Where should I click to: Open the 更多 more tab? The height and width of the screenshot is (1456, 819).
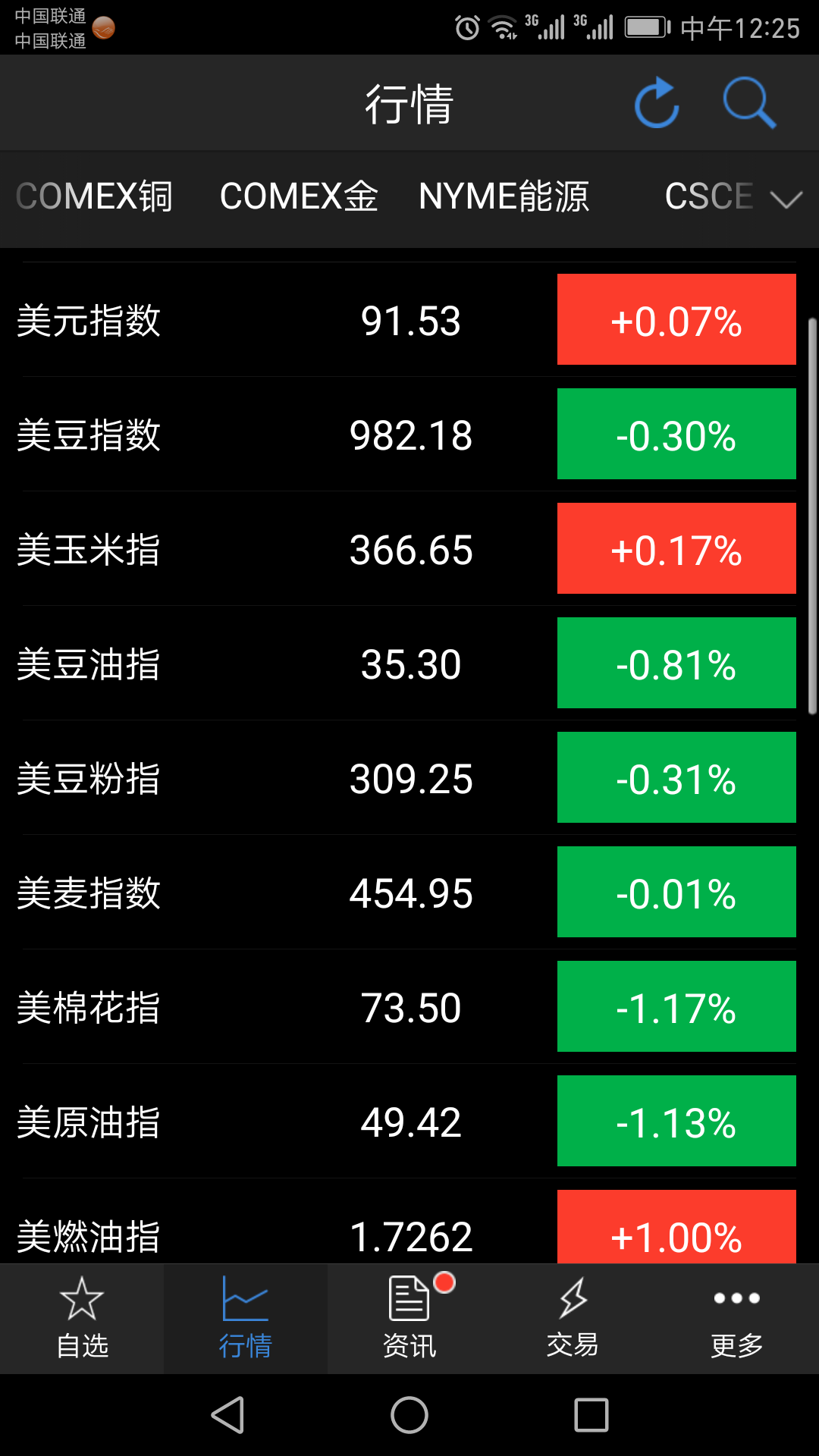click(737, 1319)
